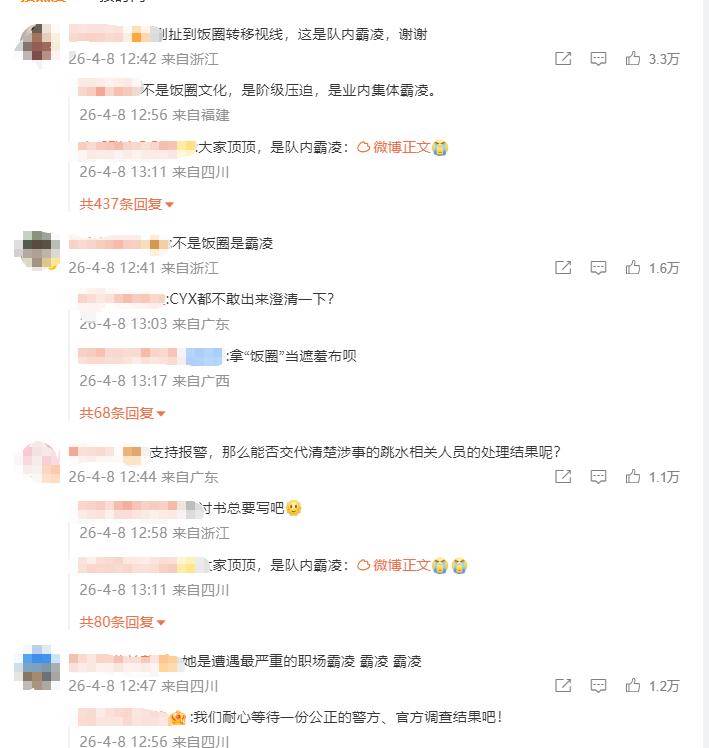
Task: Expand the 共68条回复 replies
Action: click(x=122, y=413)
